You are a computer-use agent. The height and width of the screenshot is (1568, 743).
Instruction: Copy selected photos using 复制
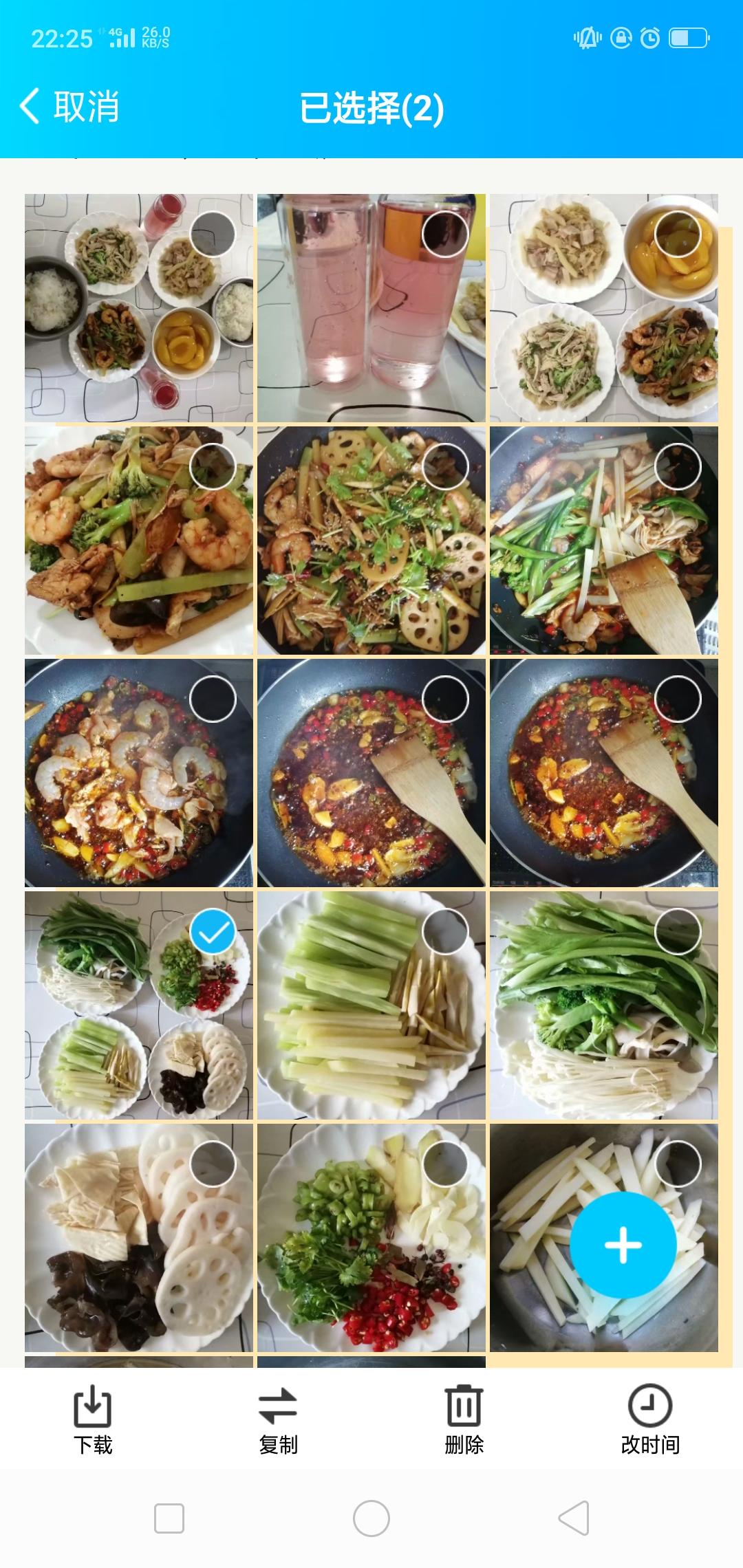pos(278,1419)
